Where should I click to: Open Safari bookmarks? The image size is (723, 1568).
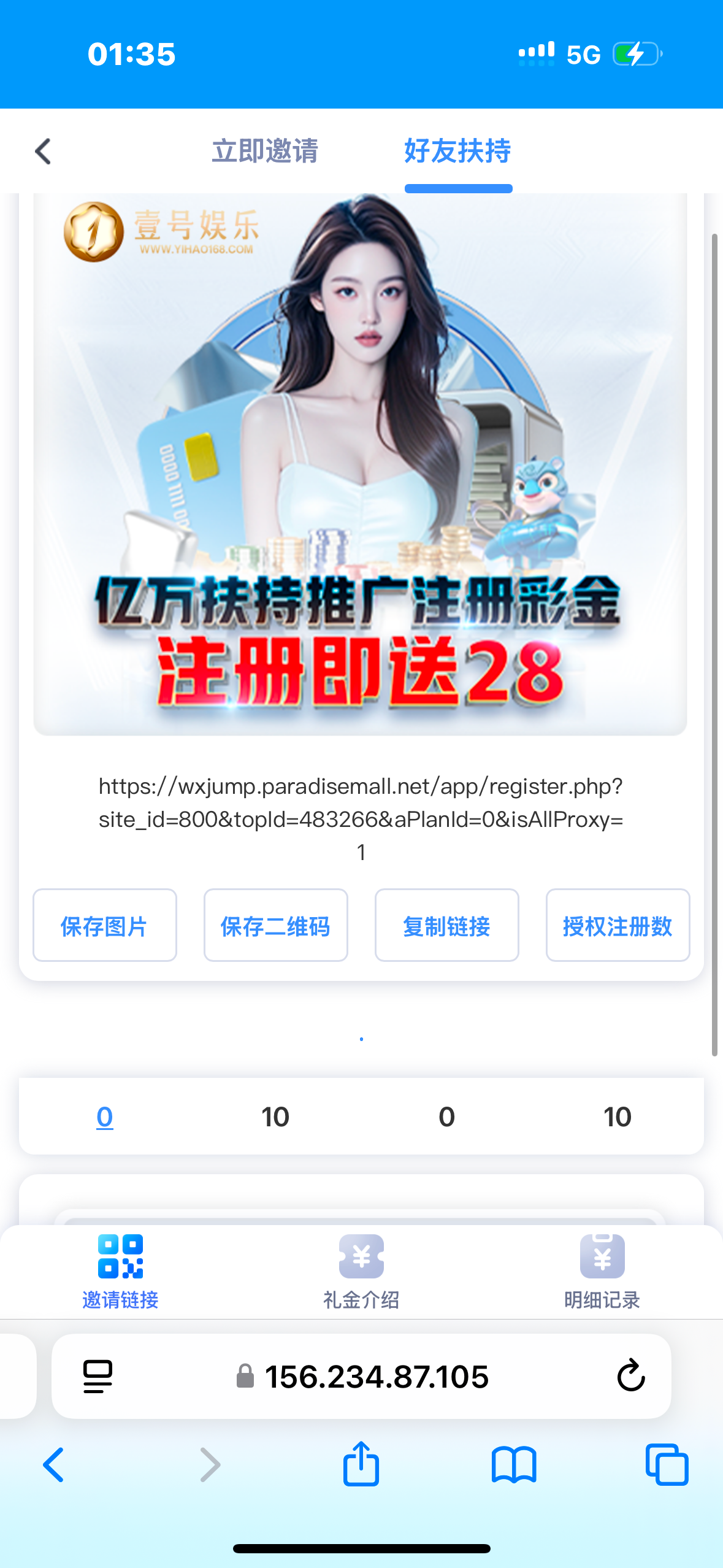tap(514, 1465)
